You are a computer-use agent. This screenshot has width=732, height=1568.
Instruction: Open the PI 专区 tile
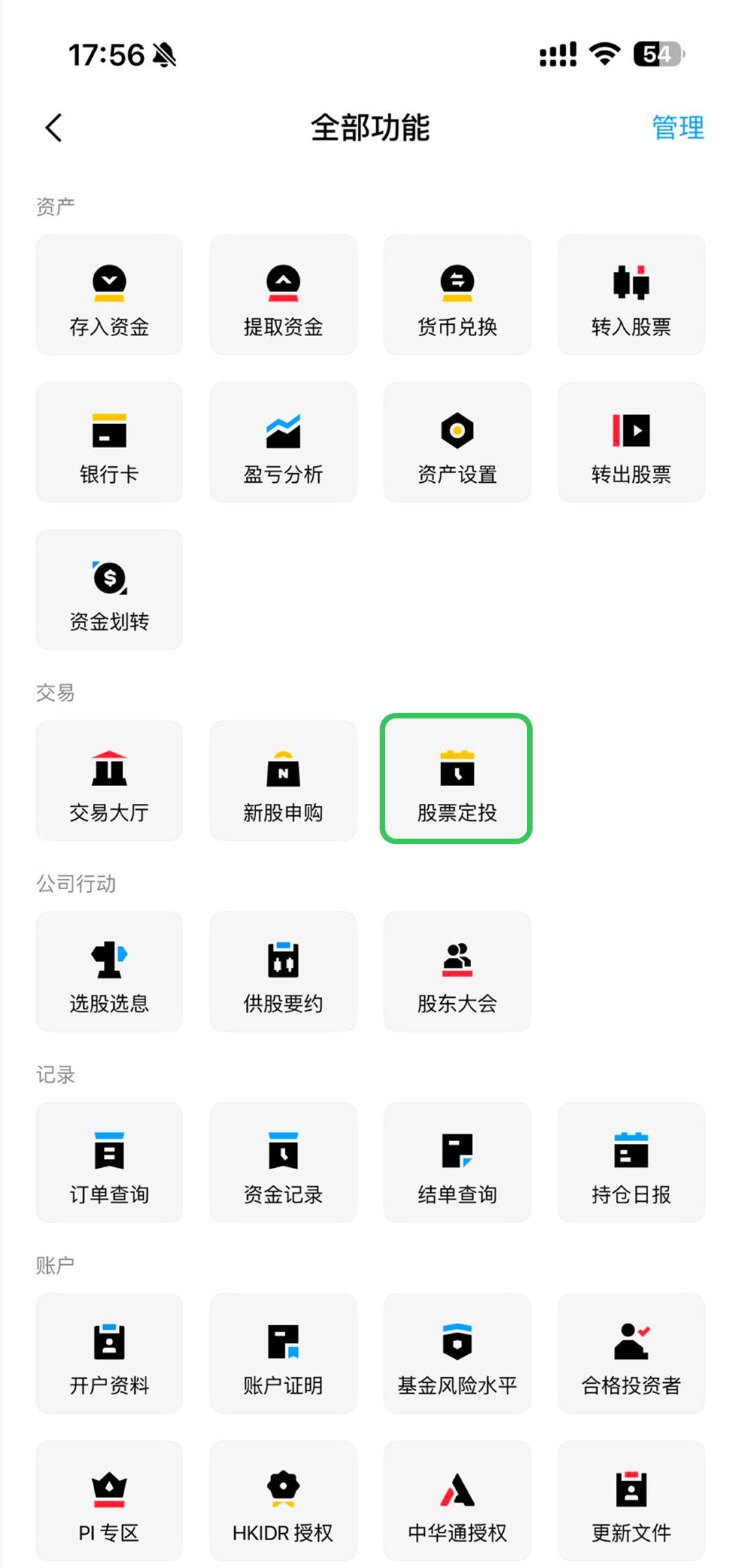pyautogui.click(x=109, y=1500)
